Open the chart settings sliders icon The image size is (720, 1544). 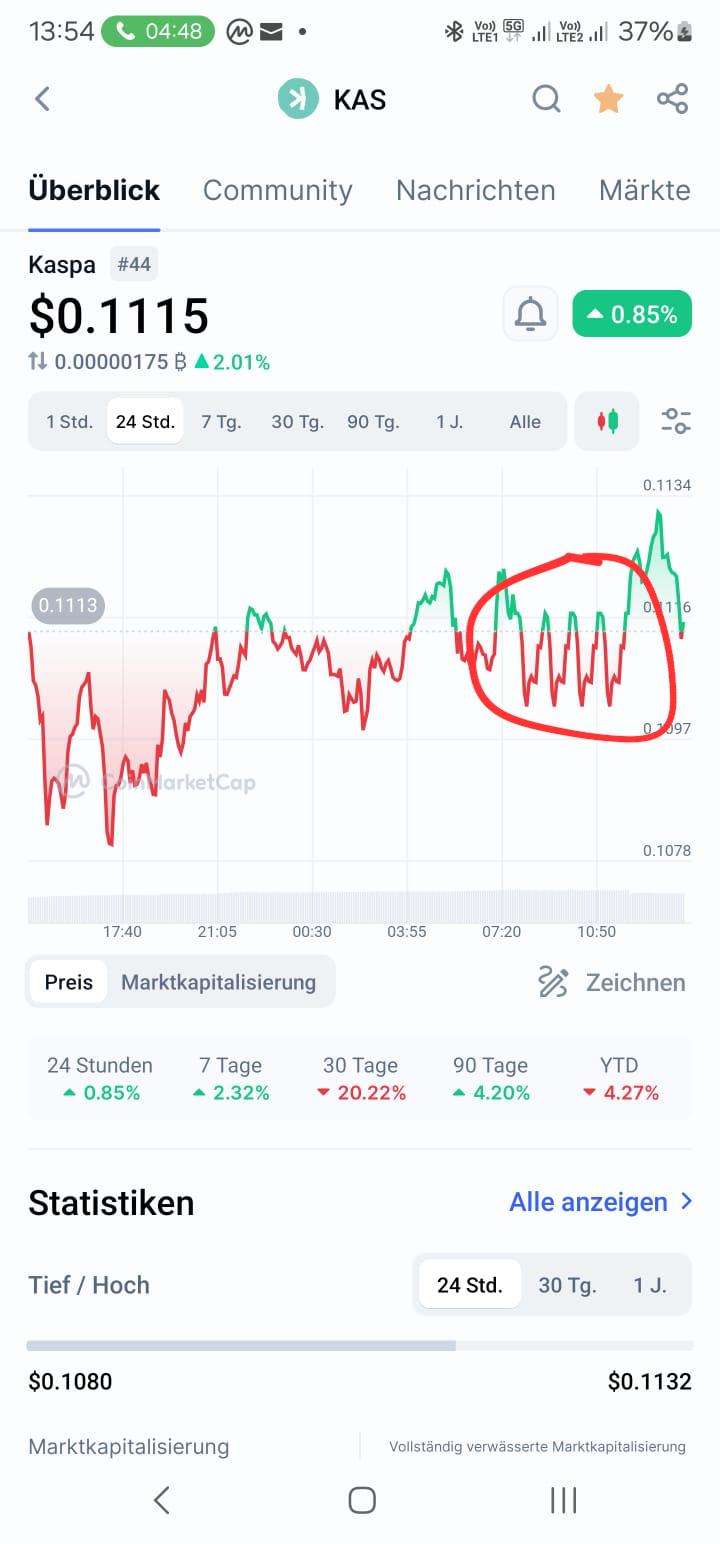676,422
